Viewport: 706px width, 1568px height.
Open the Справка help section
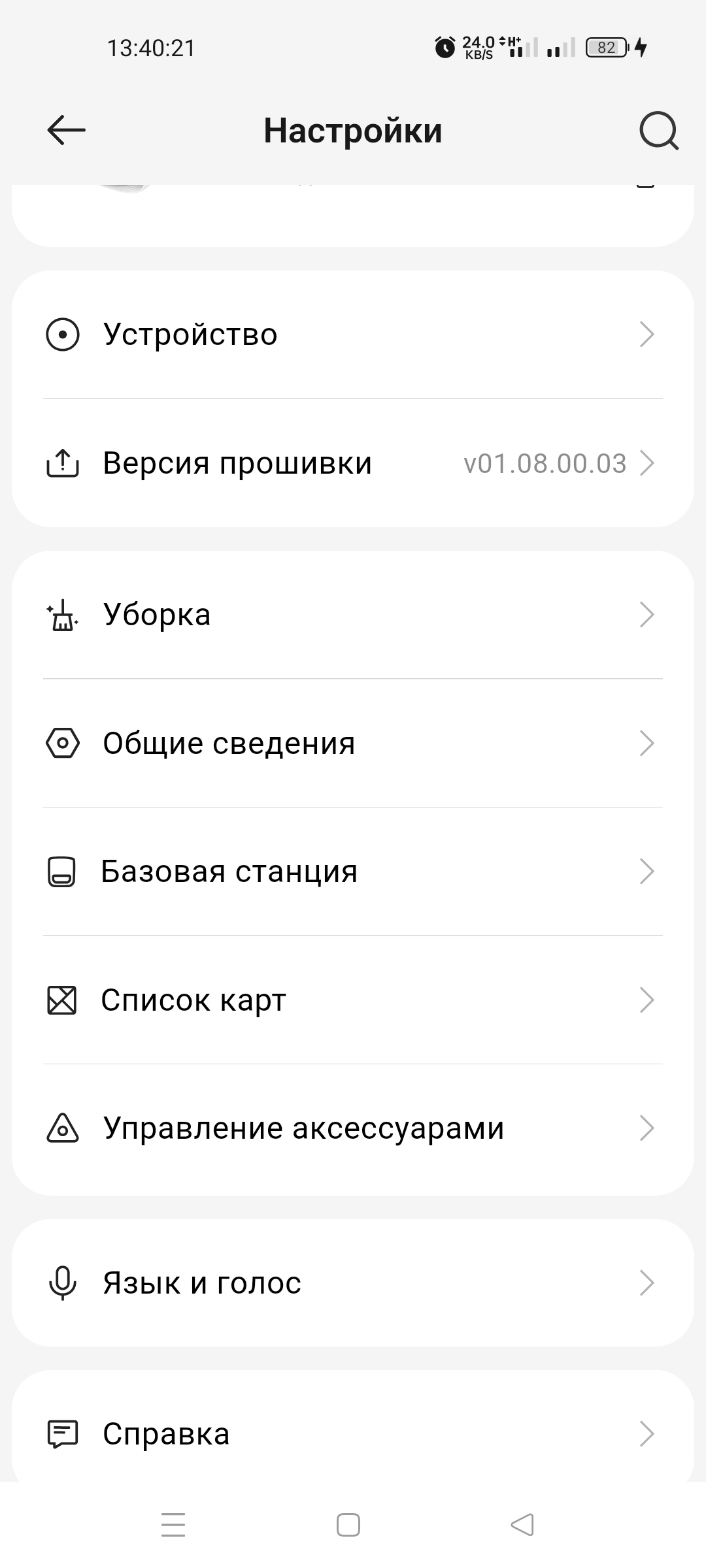[353, 1434]
